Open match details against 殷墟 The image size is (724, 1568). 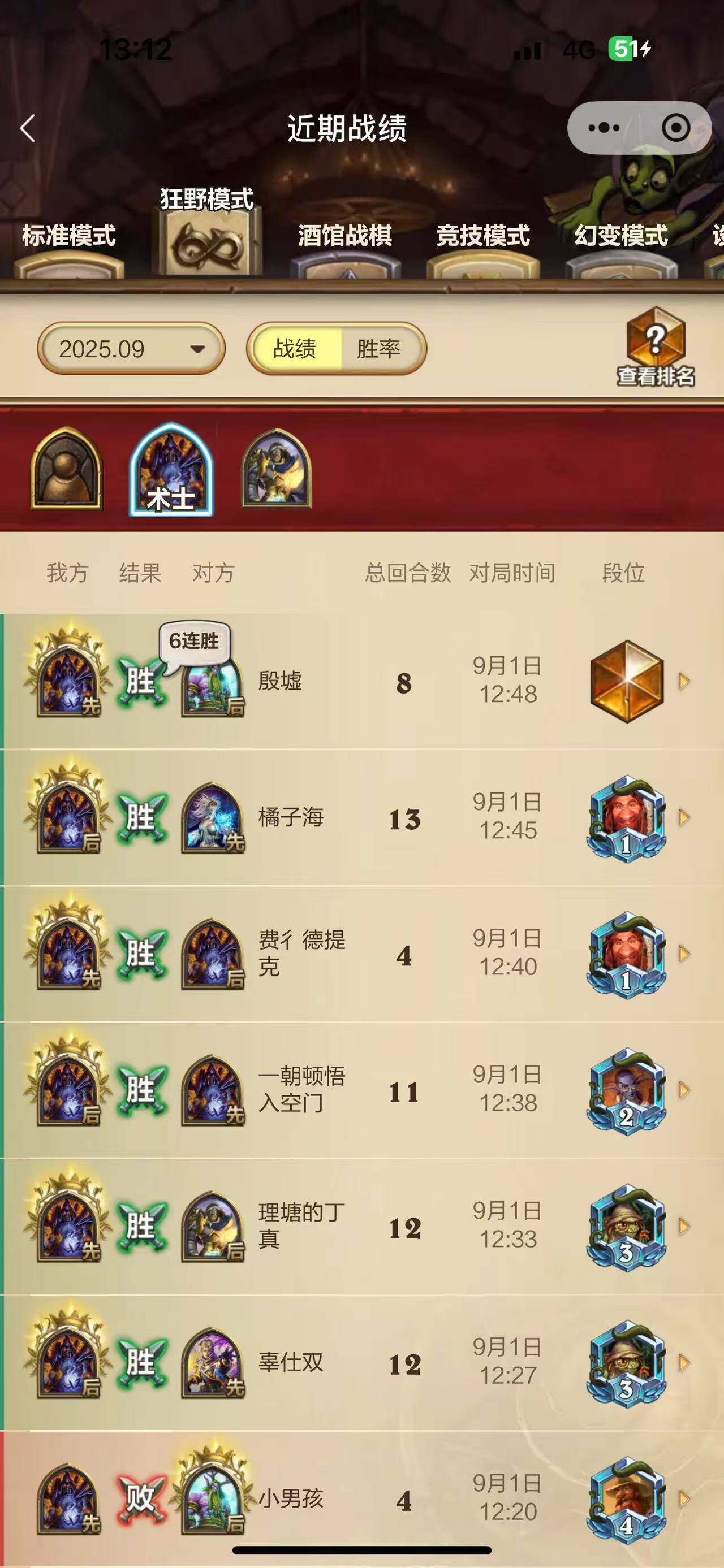pyautogui.click(x=684, y=681)
